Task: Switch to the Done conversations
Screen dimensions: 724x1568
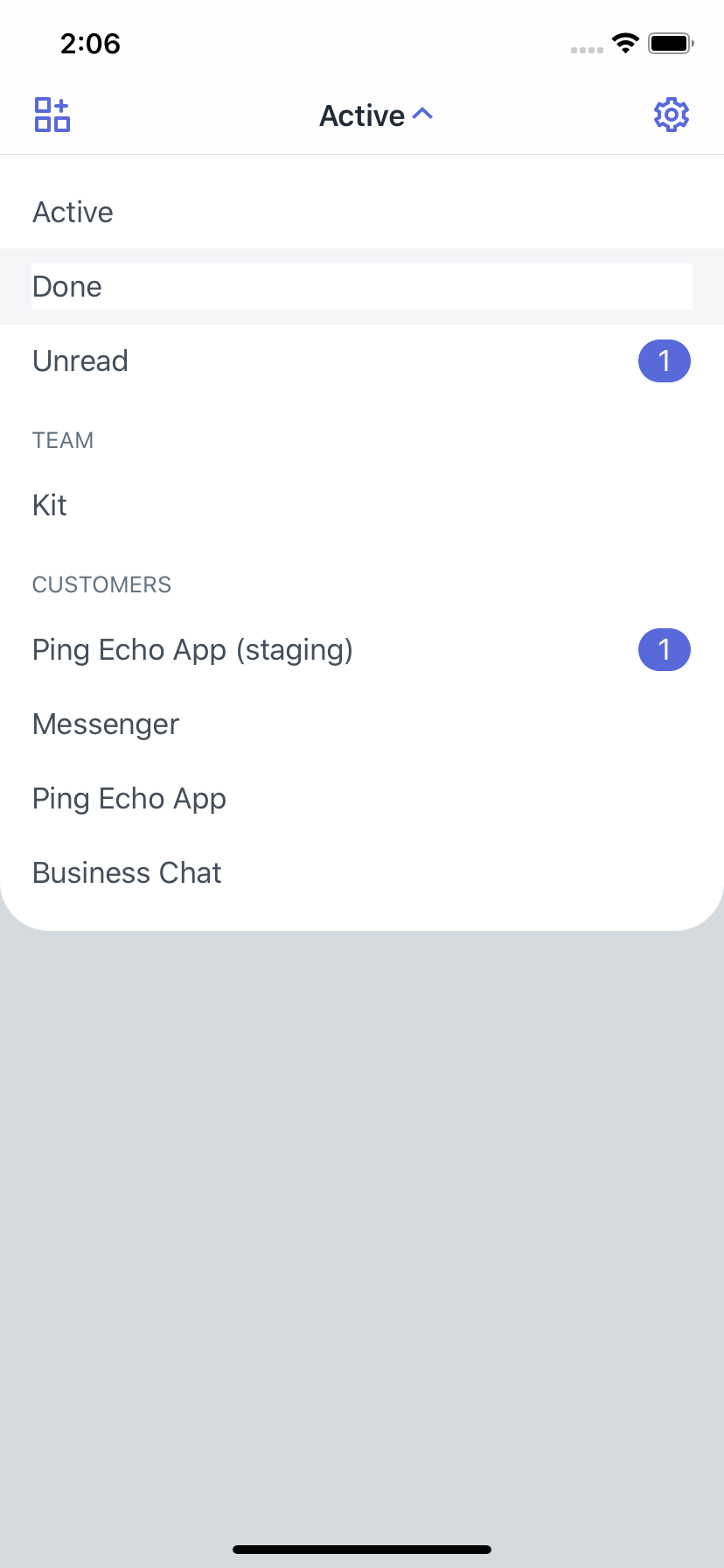Action: point(68,287)
